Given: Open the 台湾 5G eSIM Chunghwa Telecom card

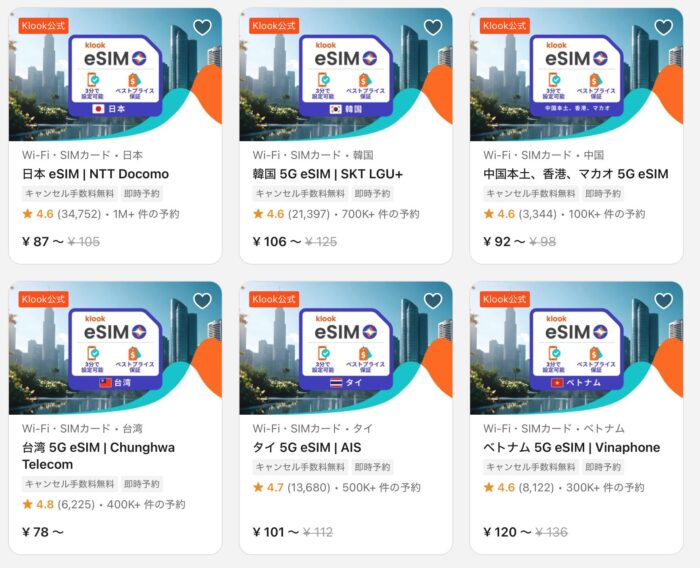Looking at the screenshot, I should coord(96,456).
